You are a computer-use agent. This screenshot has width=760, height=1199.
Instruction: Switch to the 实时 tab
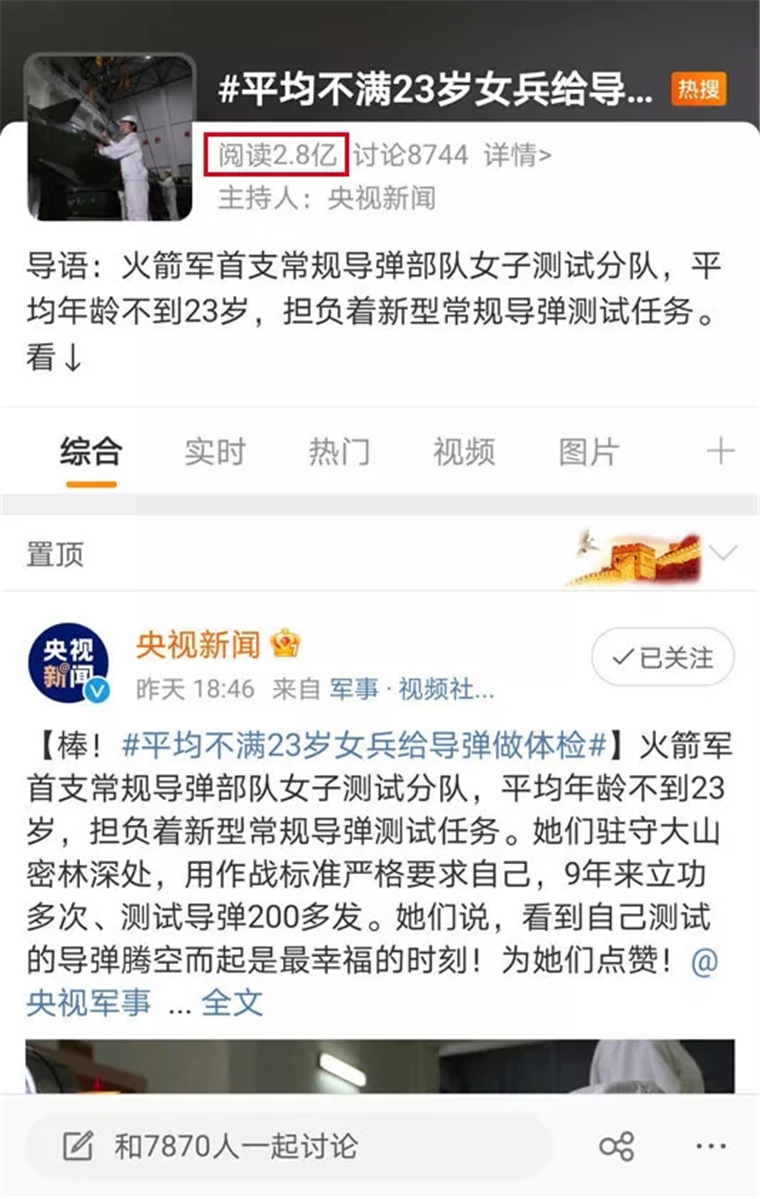214,452
